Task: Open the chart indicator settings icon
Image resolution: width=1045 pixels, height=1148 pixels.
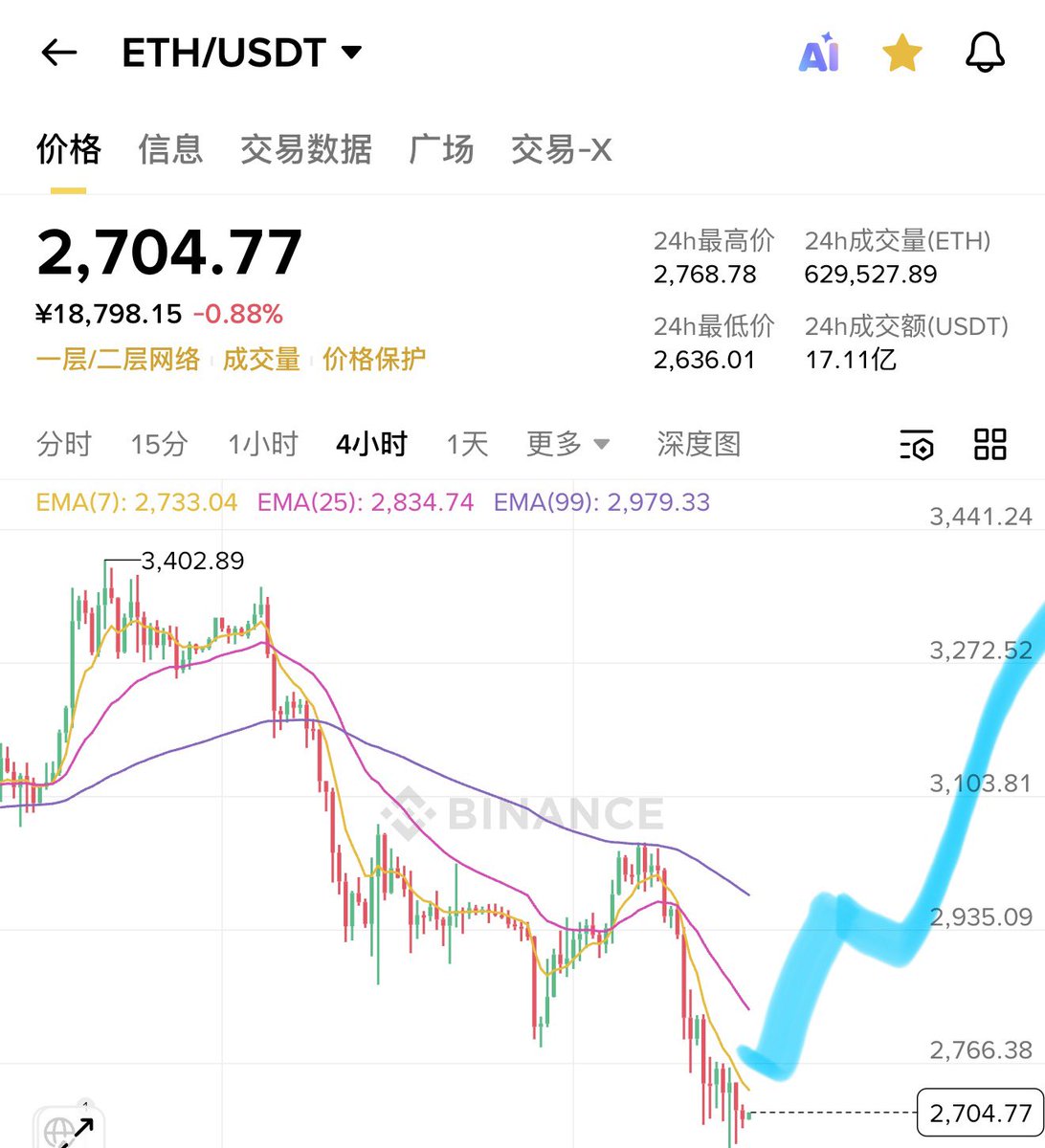Action: point(916,445)
